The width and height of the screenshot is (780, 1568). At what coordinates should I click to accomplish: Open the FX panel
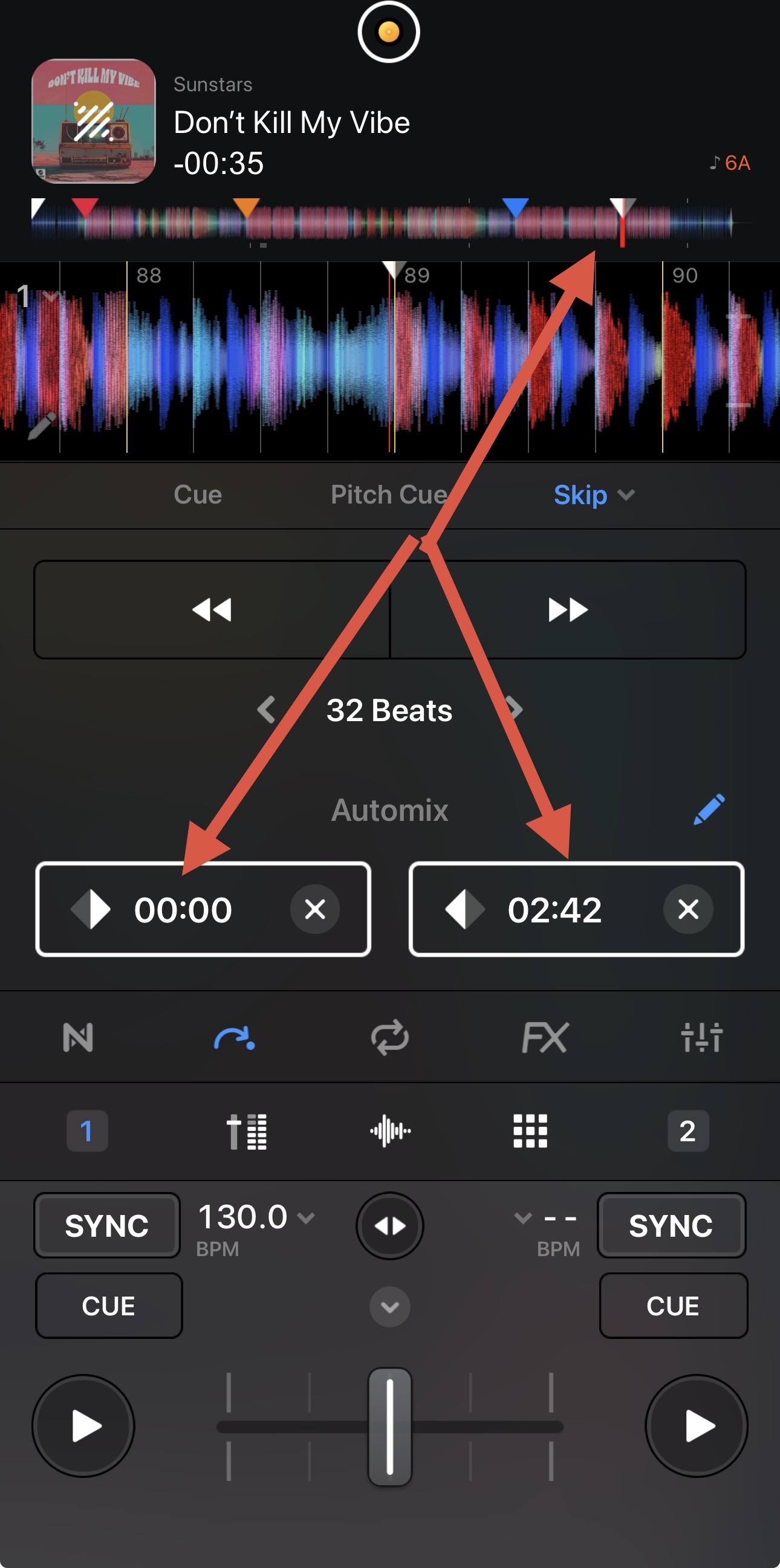(x=545, y=1037)
